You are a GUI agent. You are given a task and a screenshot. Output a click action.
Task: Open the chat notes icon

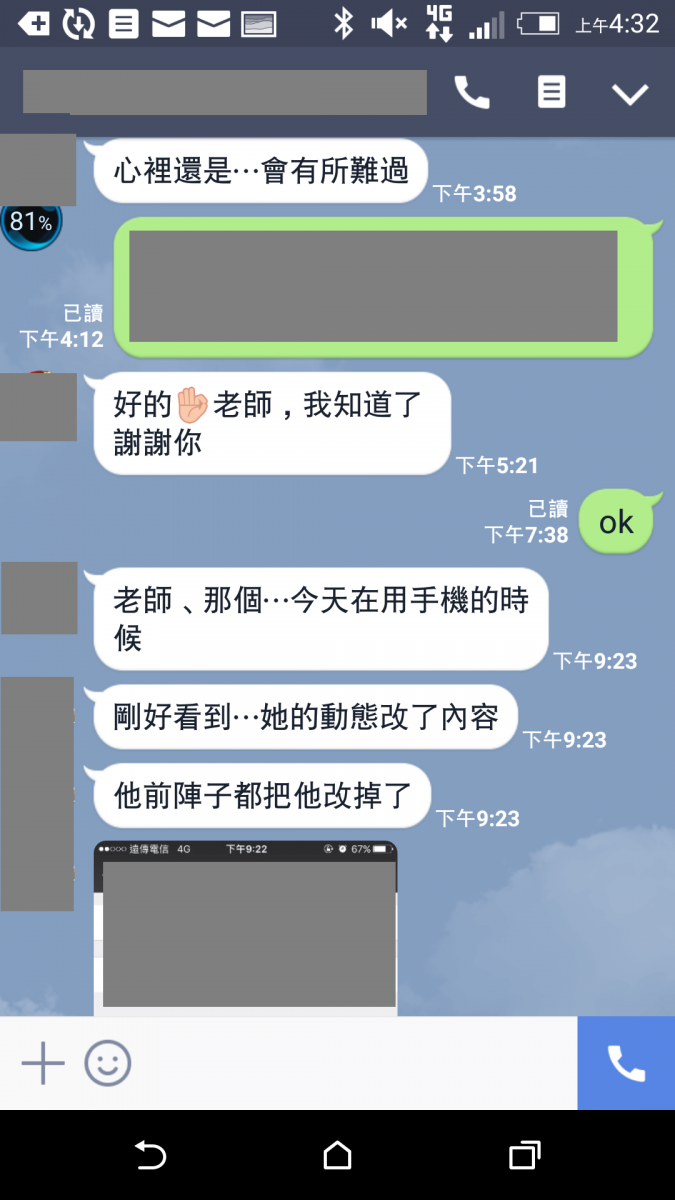point(551,93)
